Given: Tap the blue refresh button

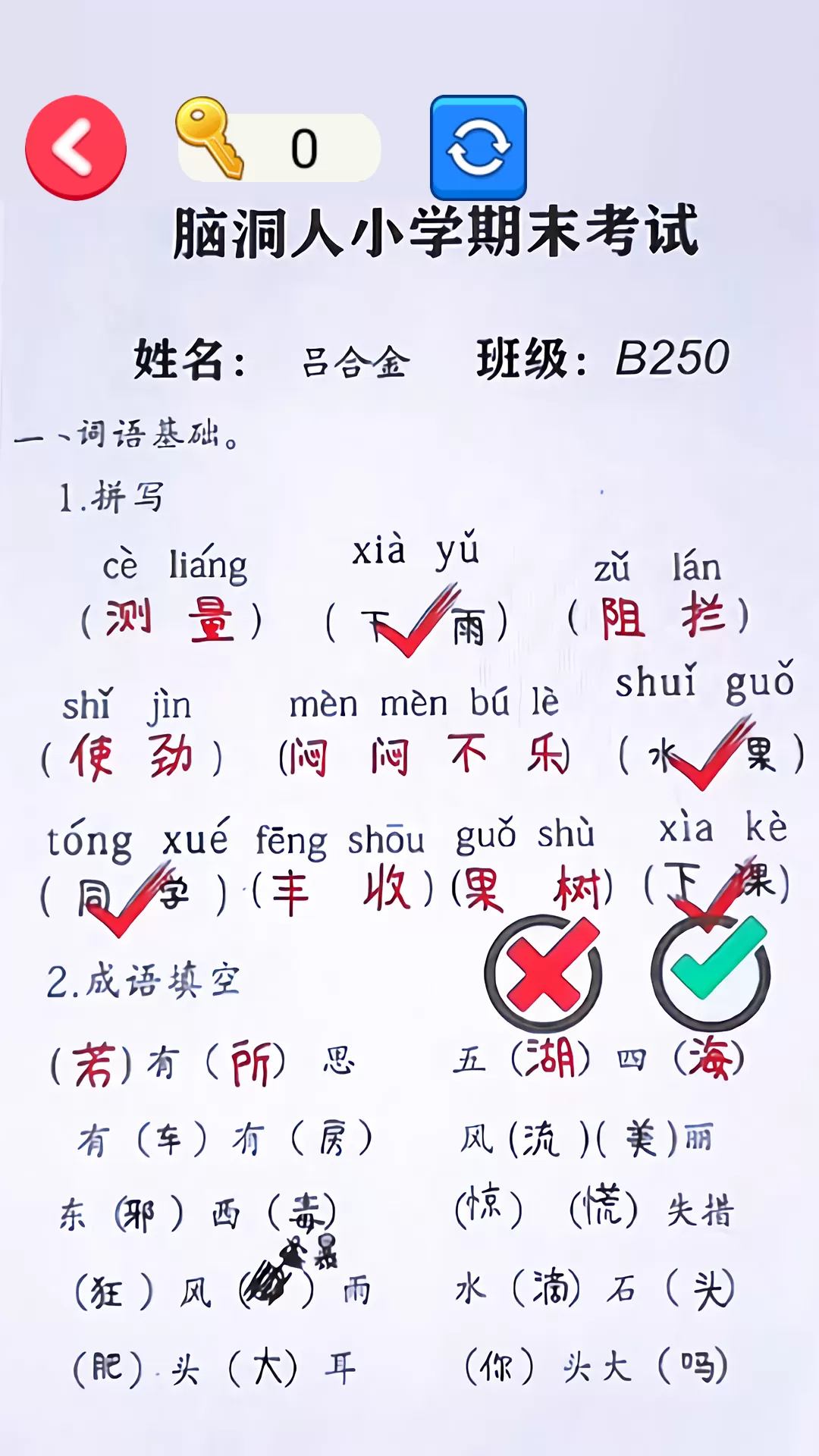Looking at the screenshot, I should [x=479, y=147].
